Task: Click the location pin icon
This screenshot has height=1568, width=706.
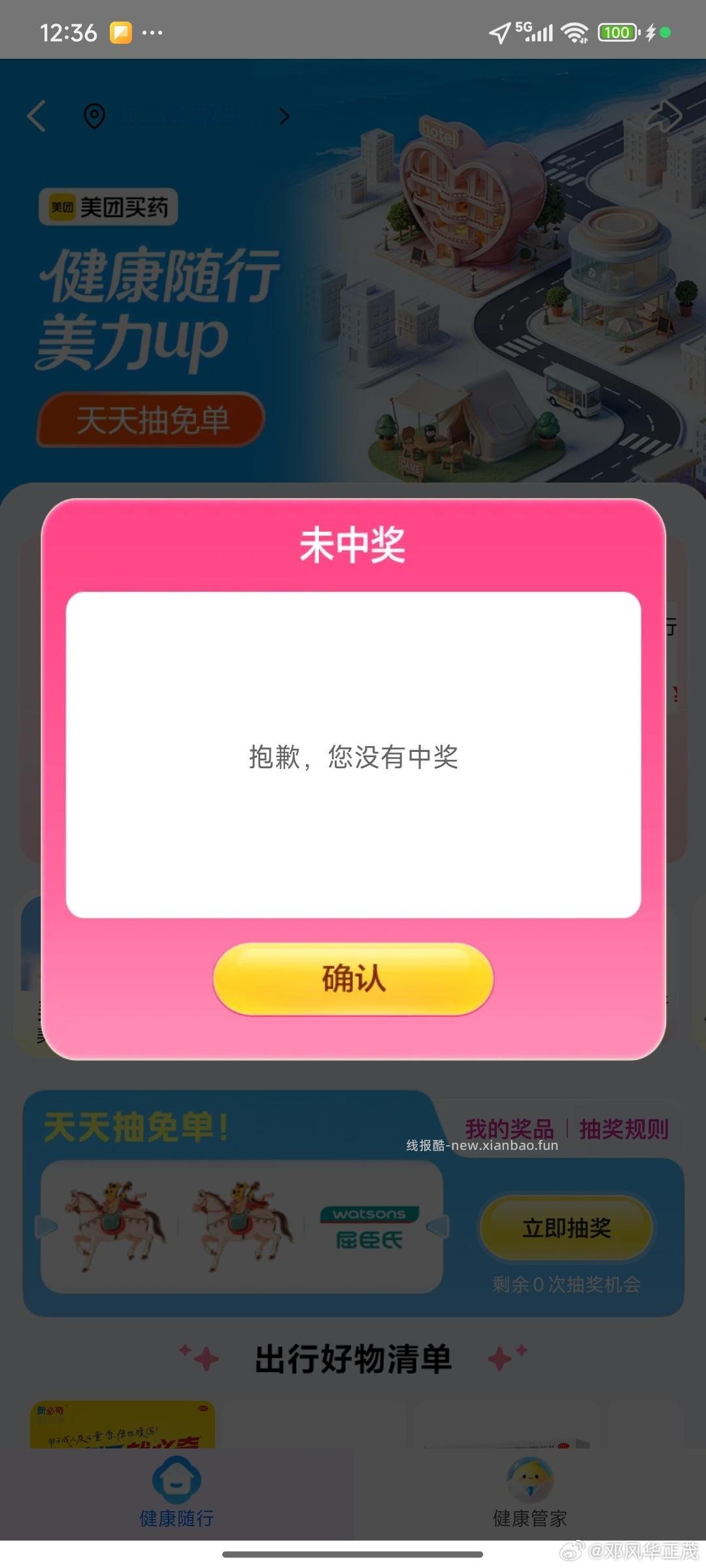Action: [x=93, y=116]
